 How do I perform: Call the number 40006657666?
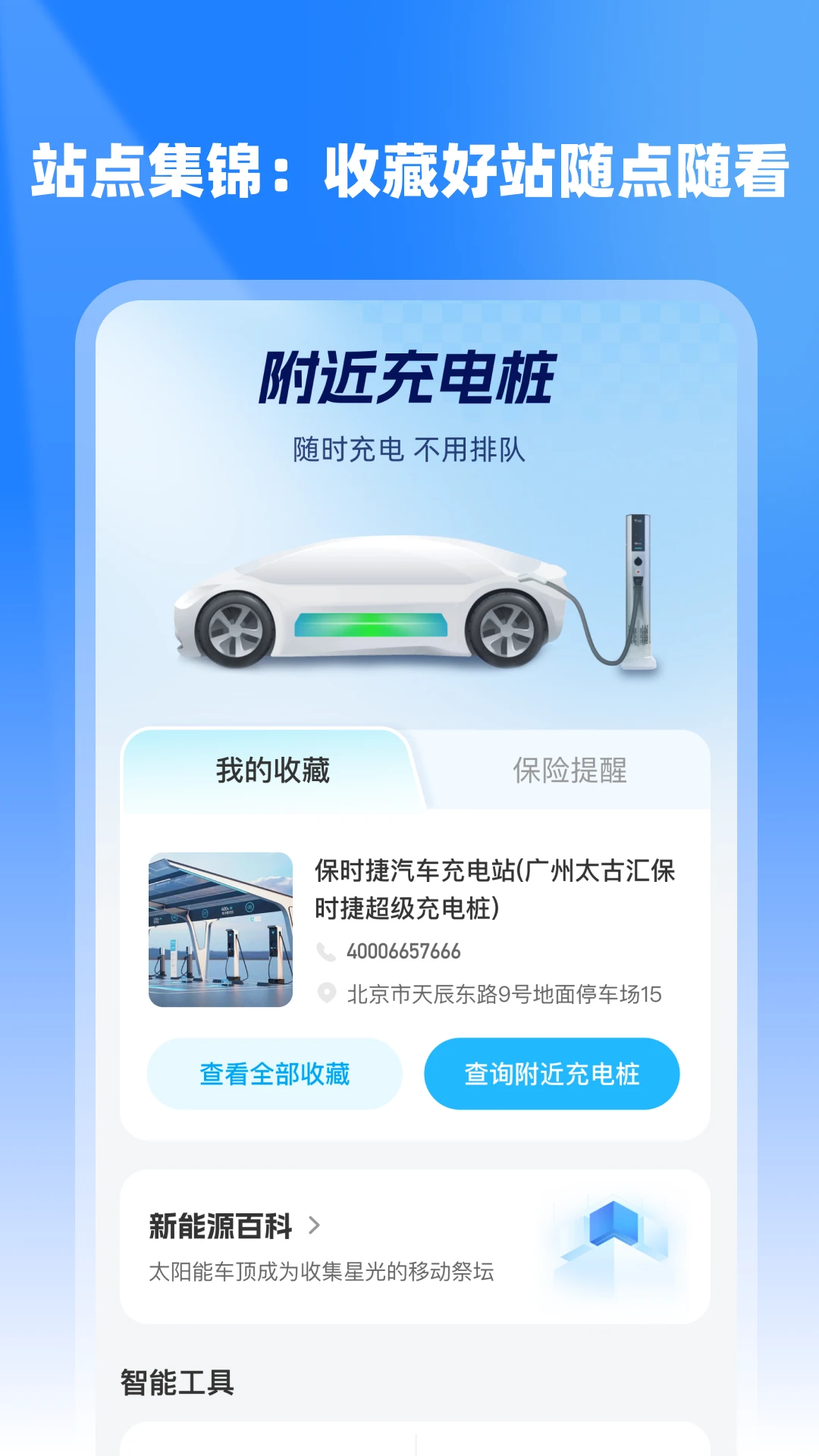coord(406,950)
